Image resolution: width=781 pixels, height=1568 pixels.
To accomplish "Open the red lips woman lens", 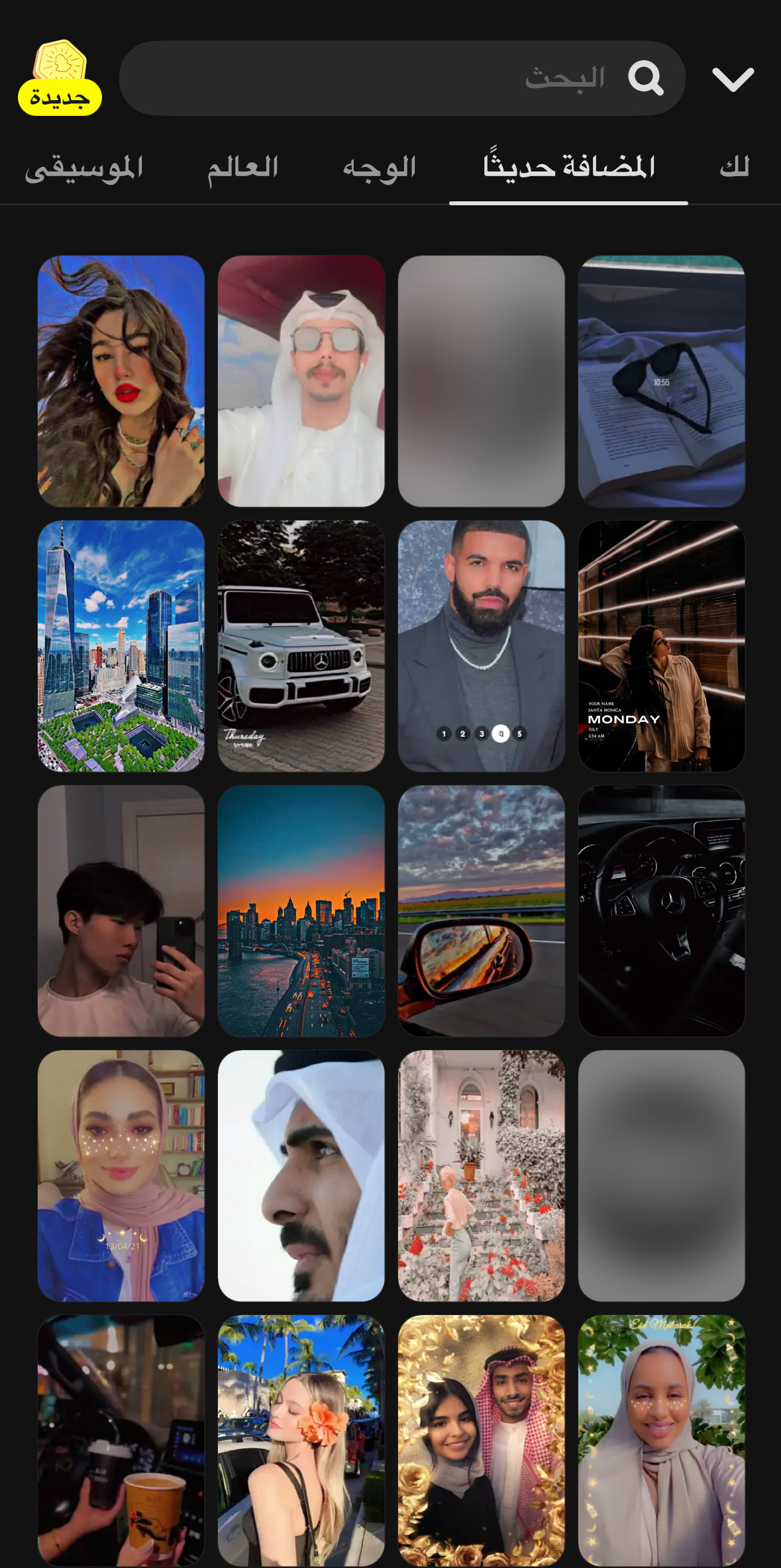I will [x=121, y=381].
